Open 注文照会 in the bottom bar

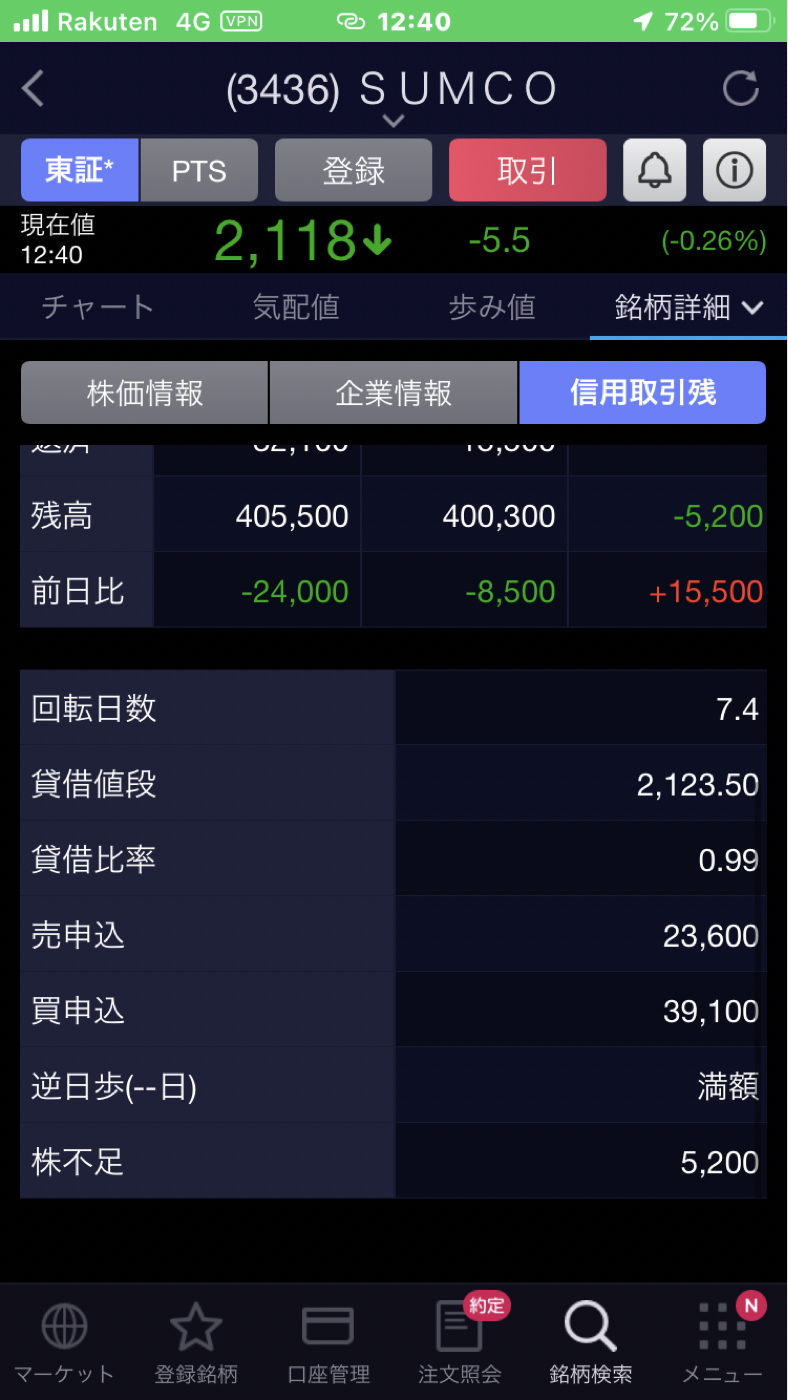pos(460,1342)
